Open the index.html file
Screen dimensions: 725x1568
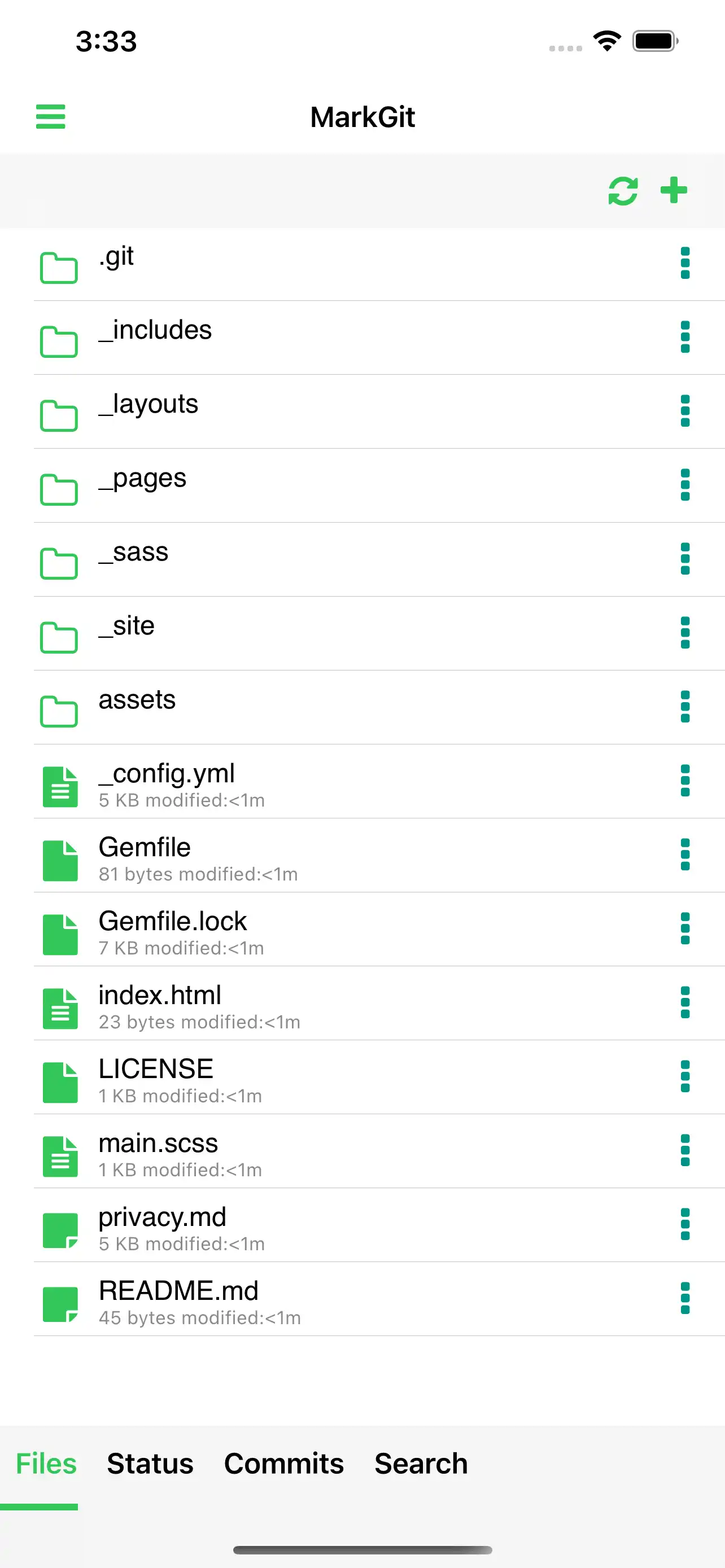tap(160, 1002)
